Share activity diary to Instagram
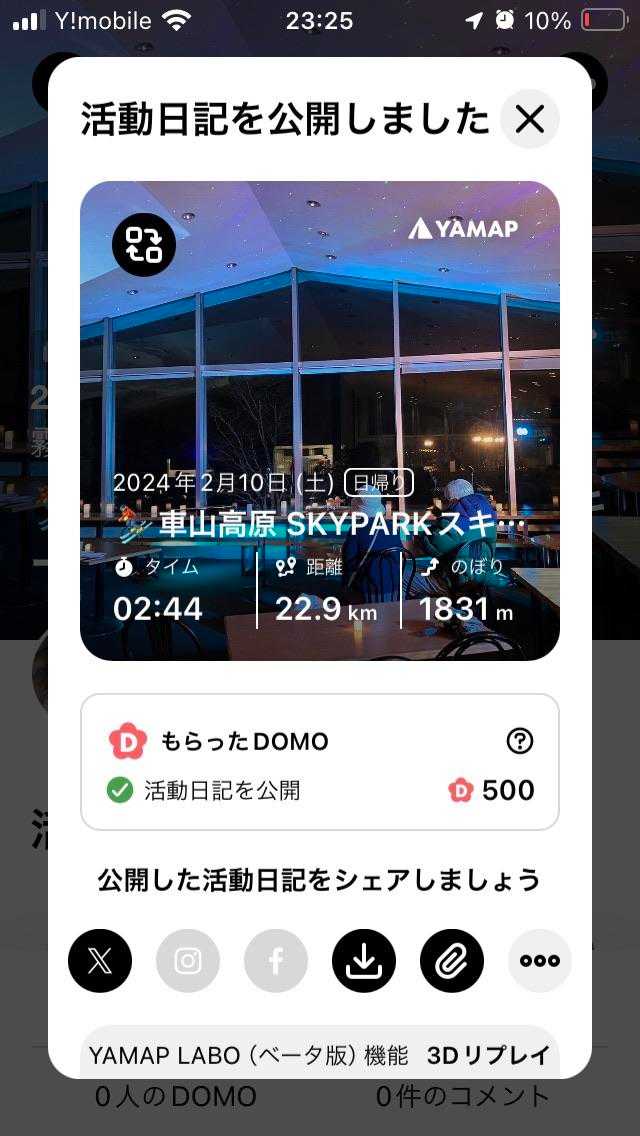The width and height of the screenshot is (640, 1136). (188, 961)
